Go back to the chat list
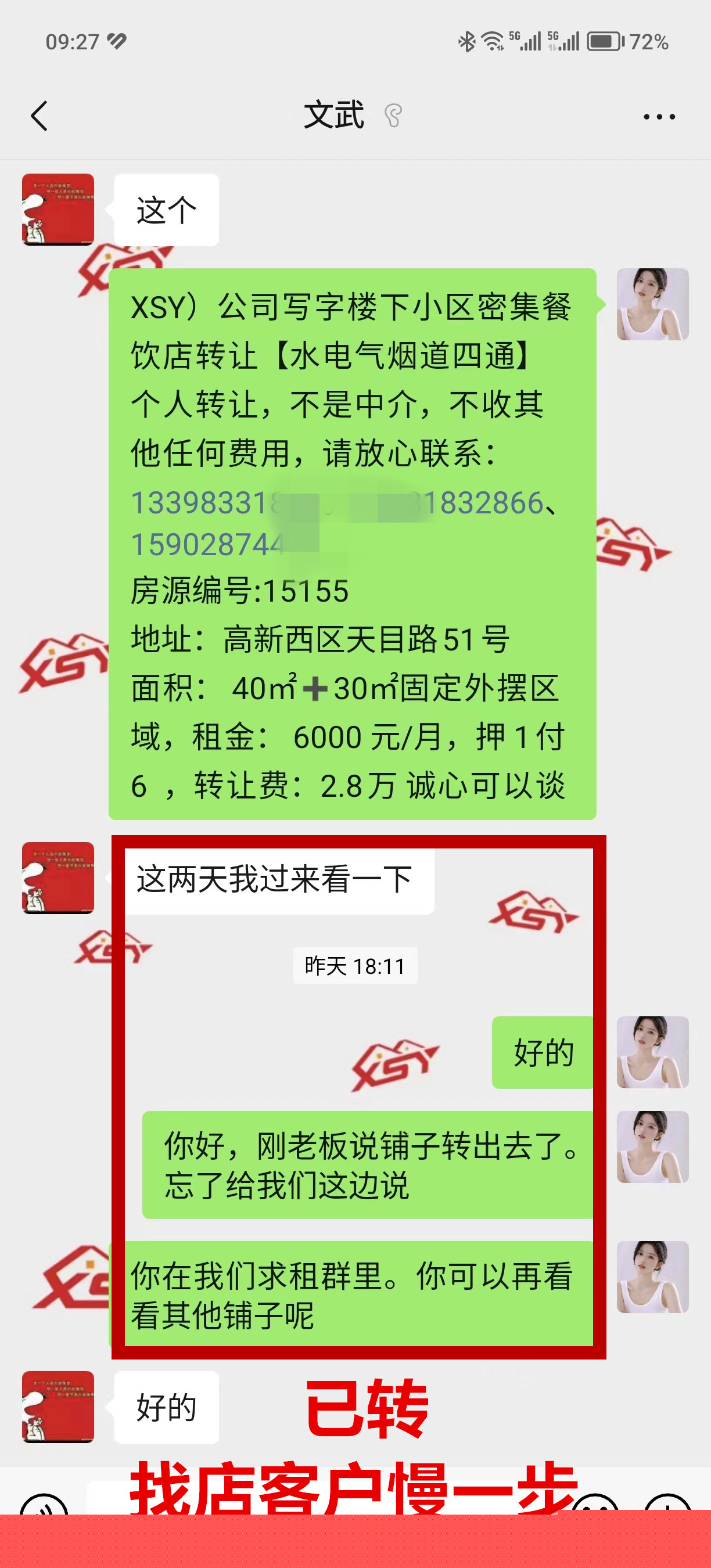The image size is (711, 1568). pyautogui.click(x=39, y=116)
